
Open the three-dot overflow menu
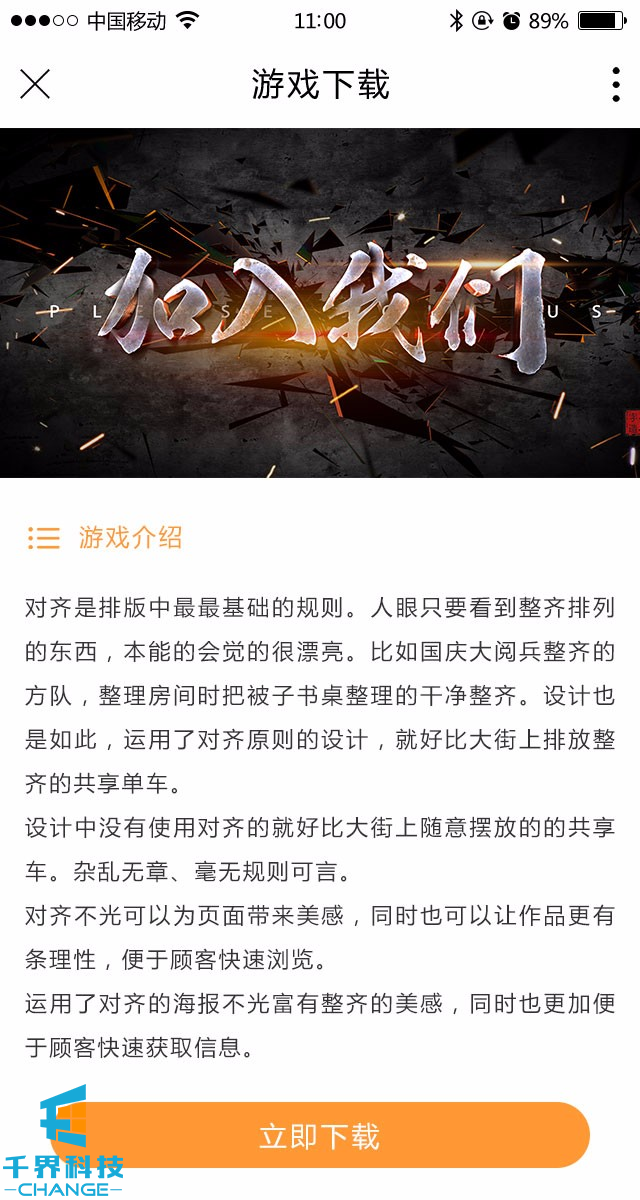coord(615,85)
